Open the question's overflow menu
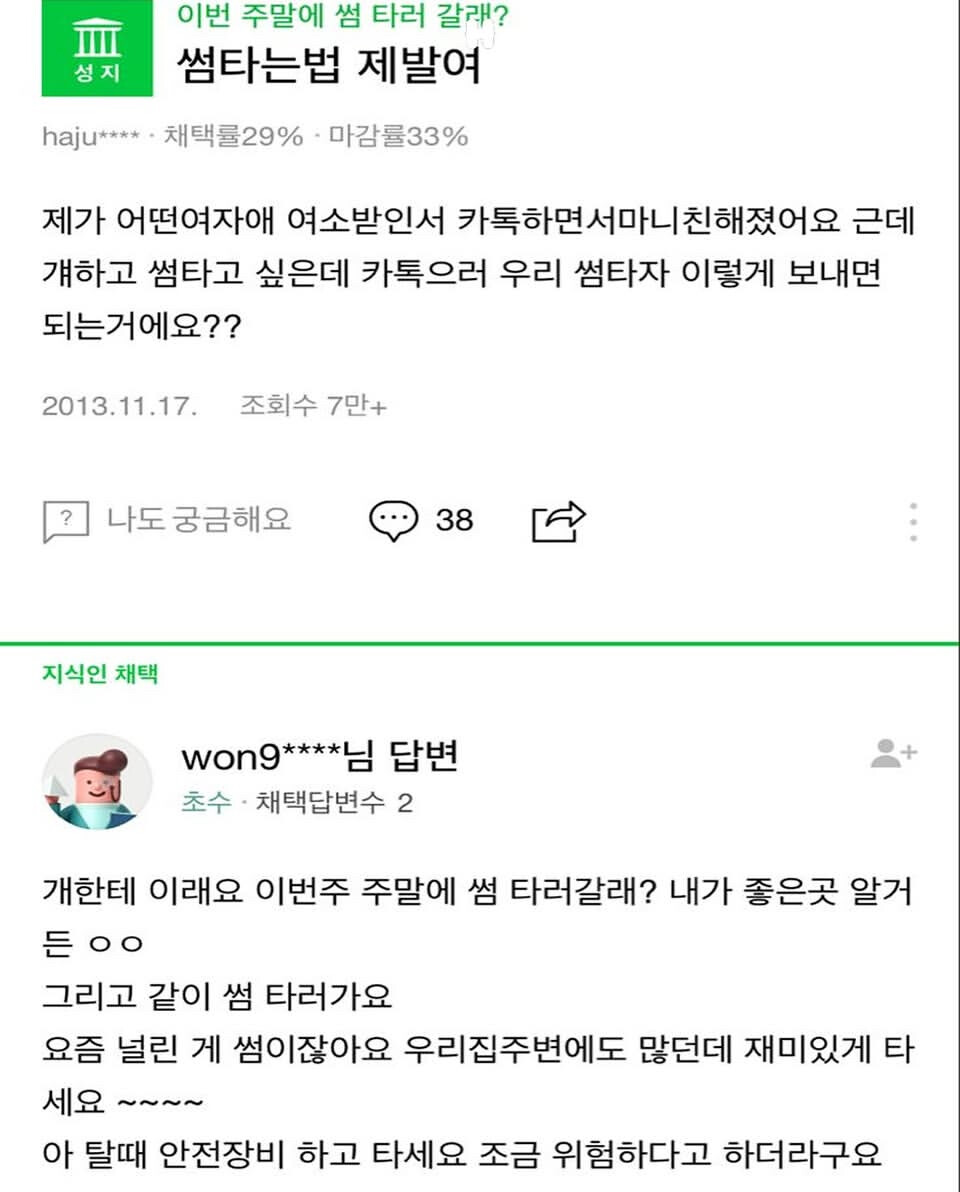 click(x=913, y=521)
